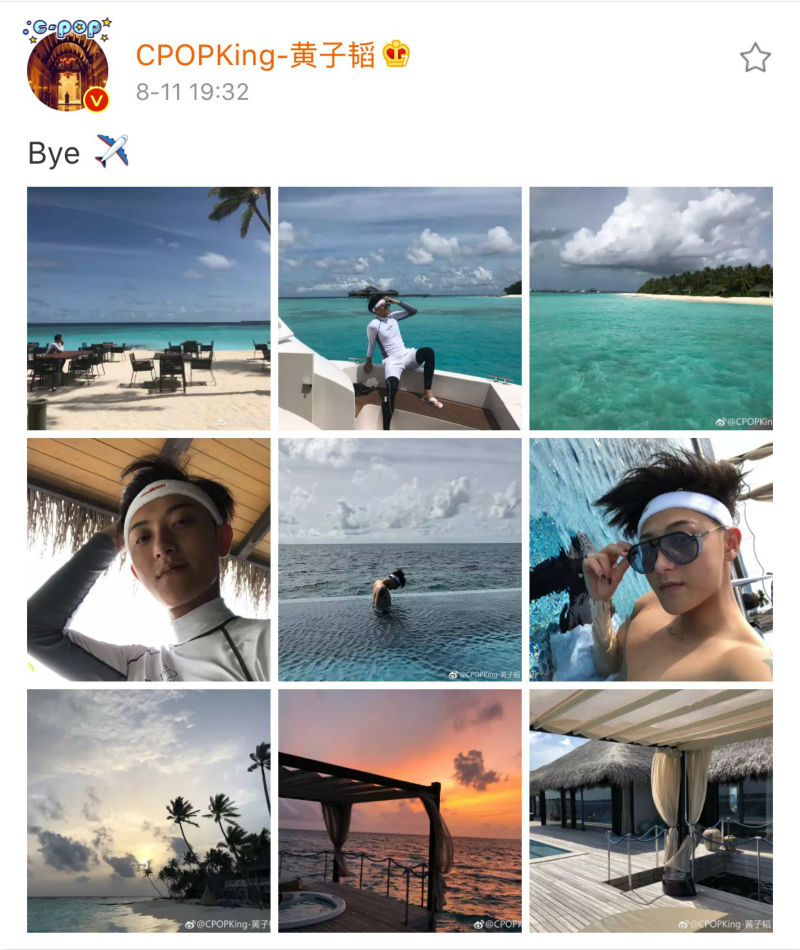View the turquoise sea and island photo
800x950 pixels.
[x=650, y=308]
